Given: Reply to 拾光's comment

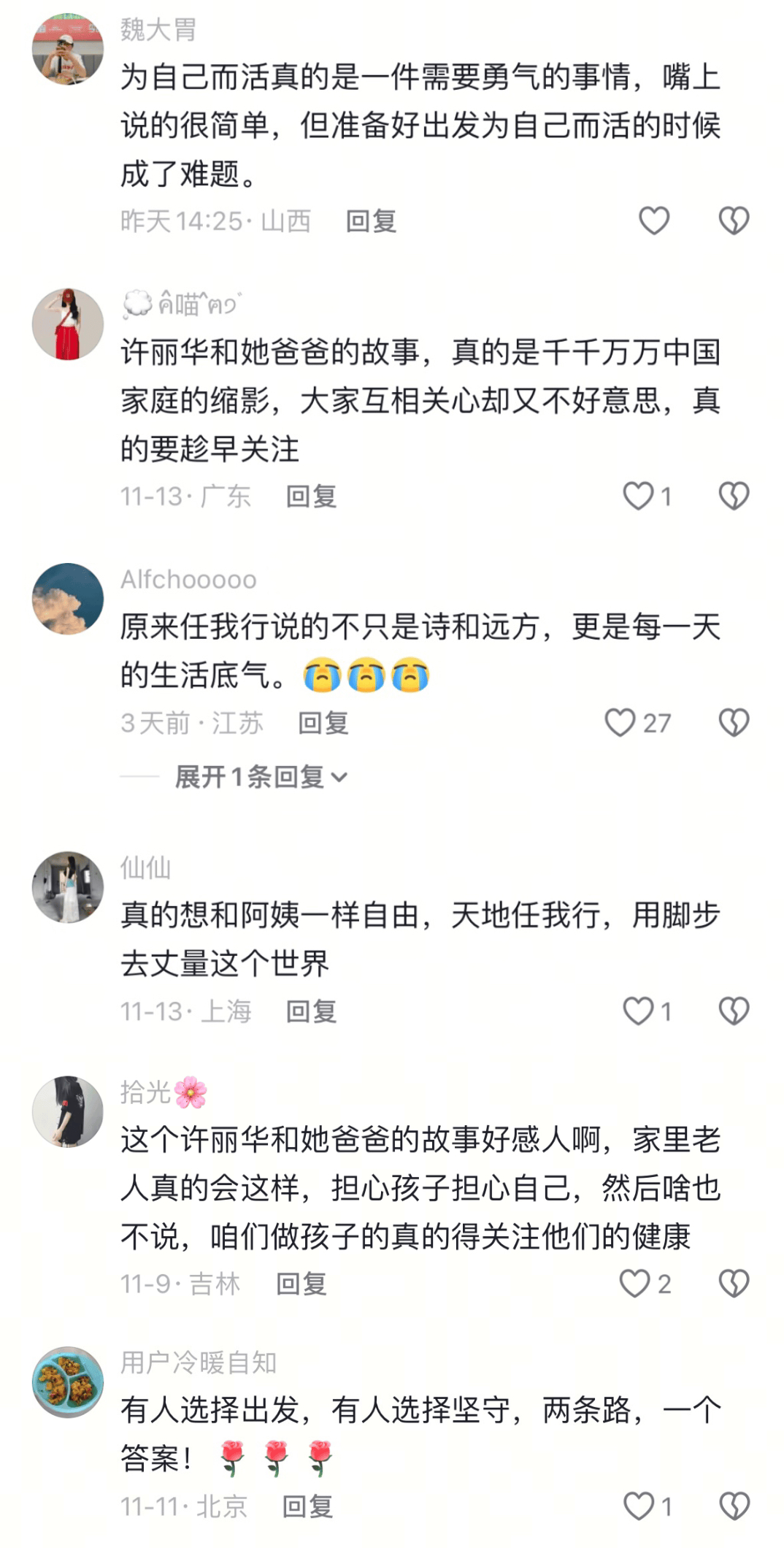Looking at the screenshot, I should pos(301,1284).
